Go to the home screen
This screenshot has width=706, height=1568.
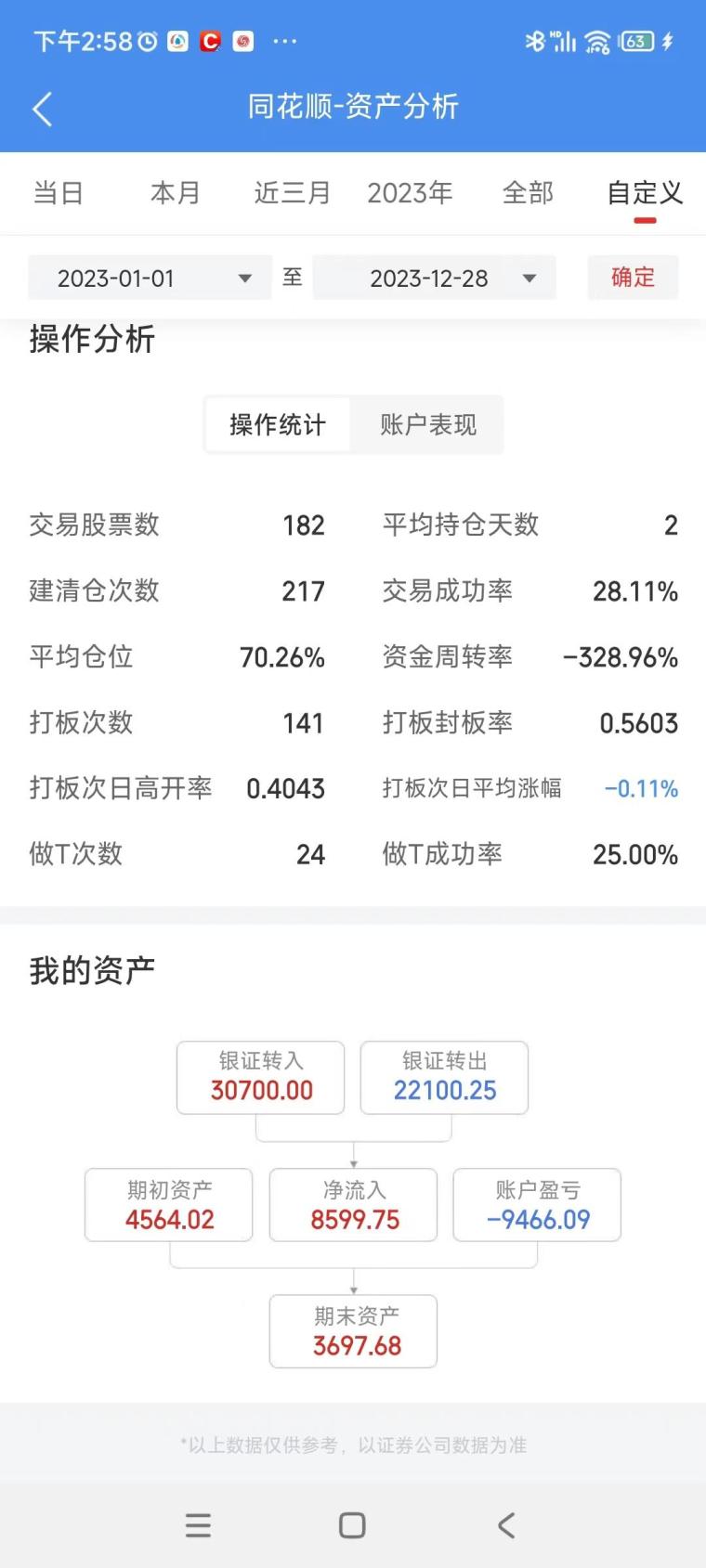tap(352, 1525)
